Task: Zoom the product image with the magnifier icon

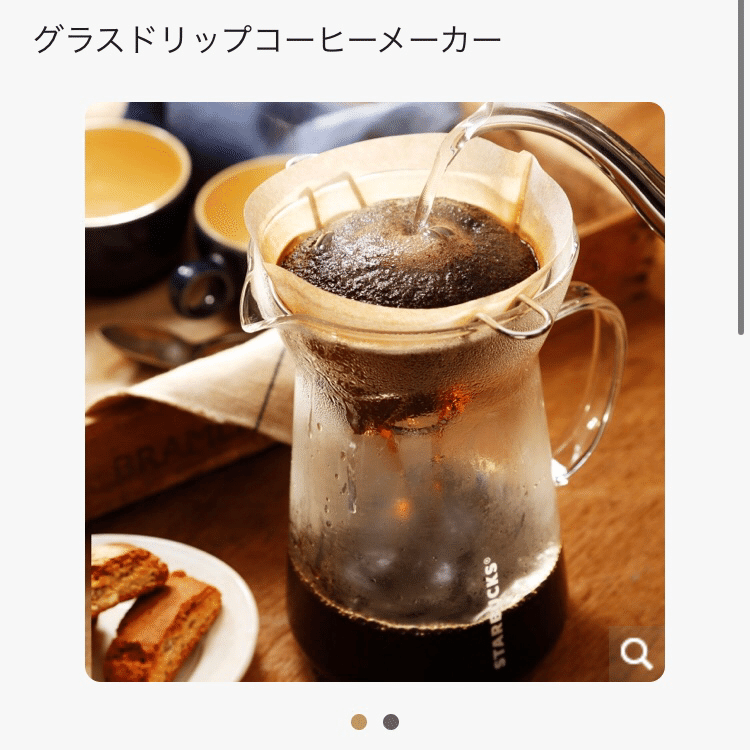Action: pos(636,654)
